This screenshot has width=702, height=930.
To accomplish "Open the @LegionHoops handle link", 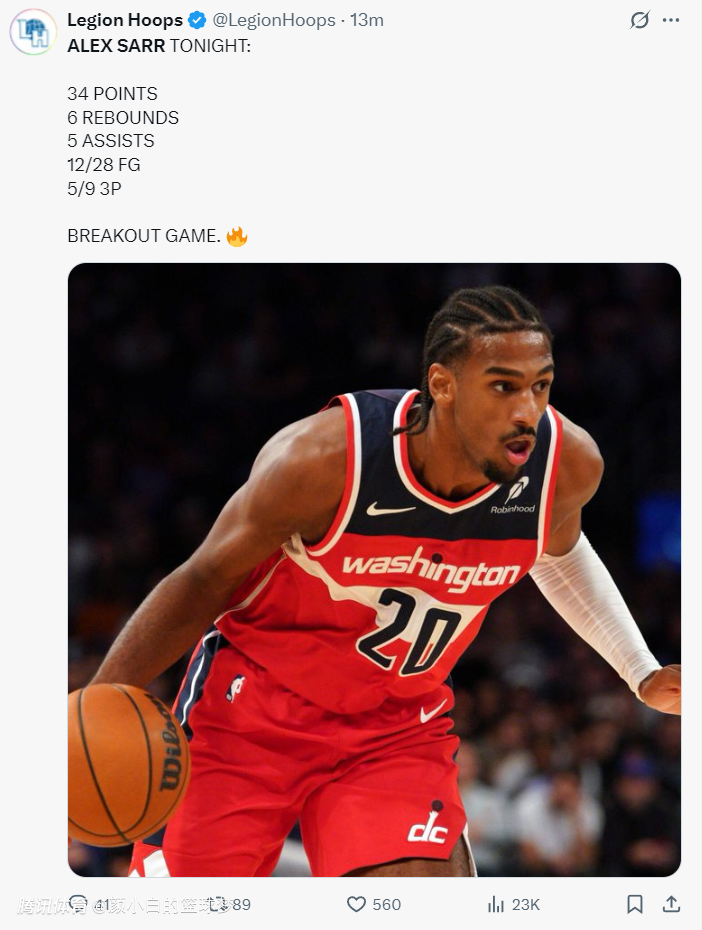I will 273,20.
